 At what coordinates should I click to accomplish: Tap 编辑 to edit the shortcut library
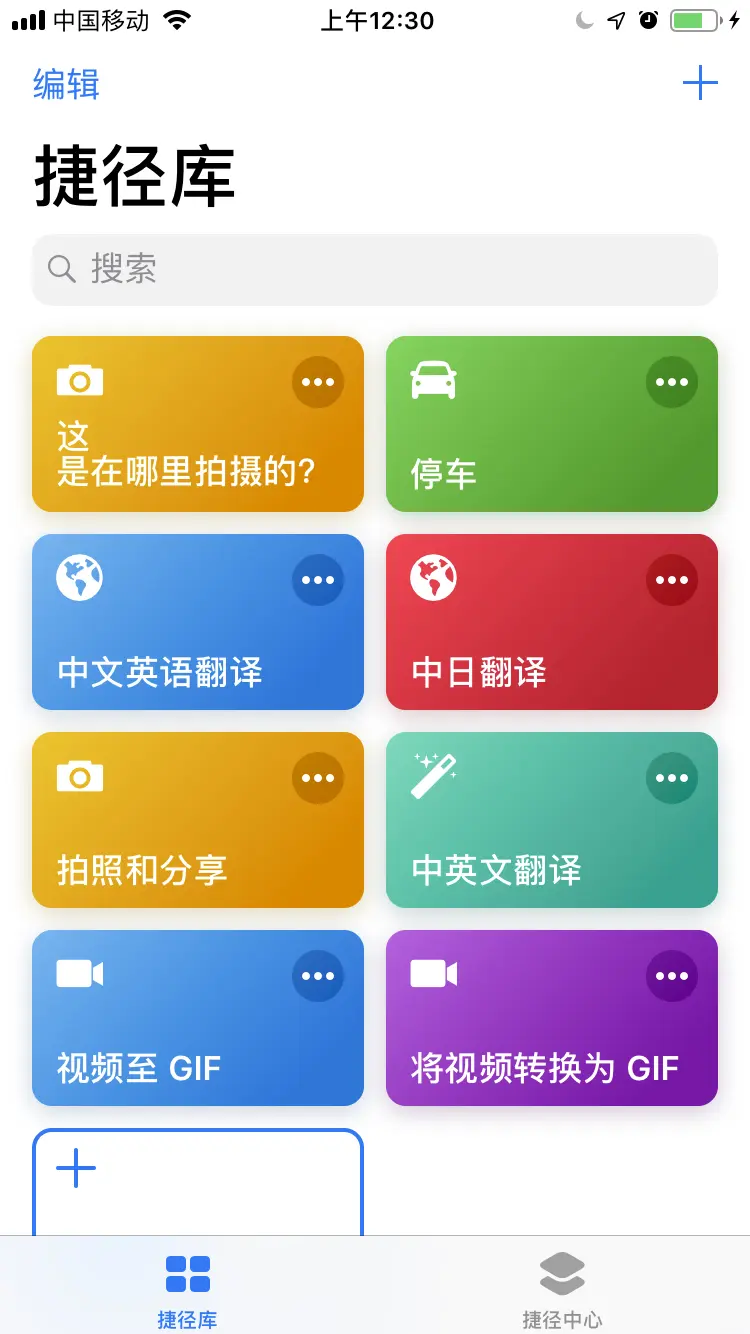tap(66, 86)
